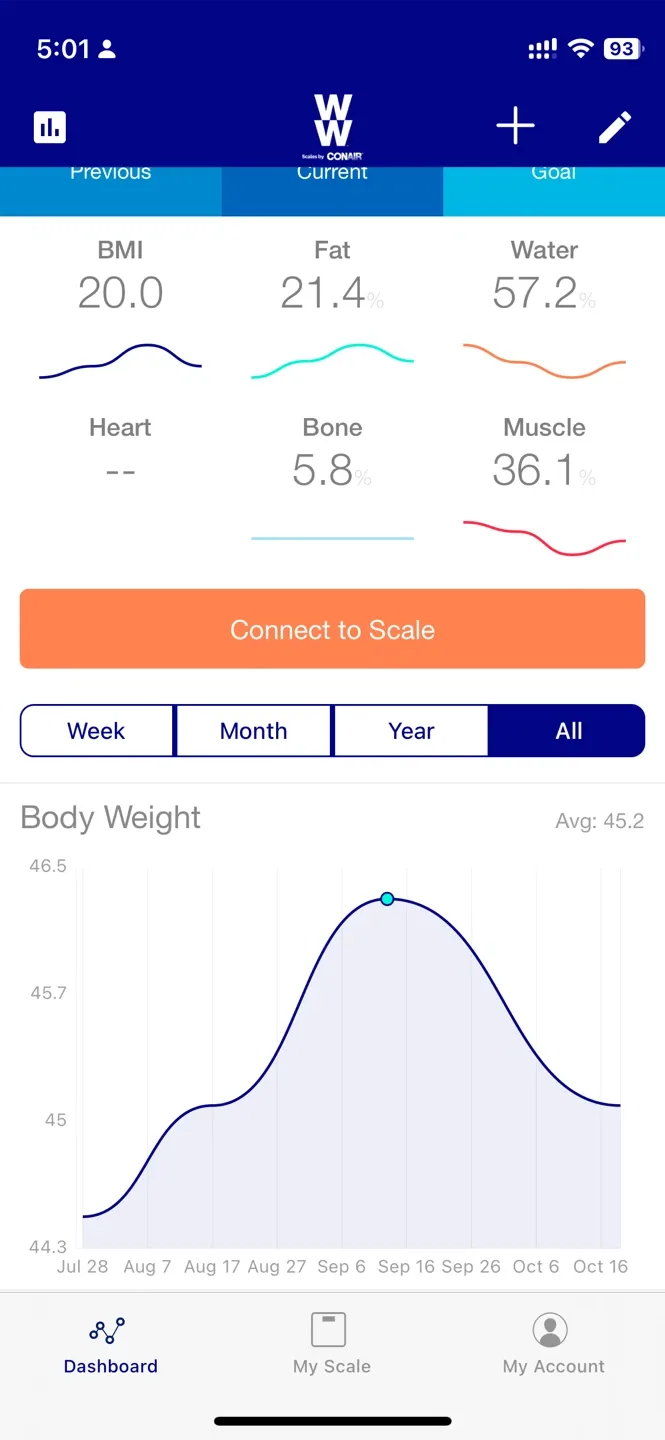Tap the highlighted peak point on the chart

point(387,899)
